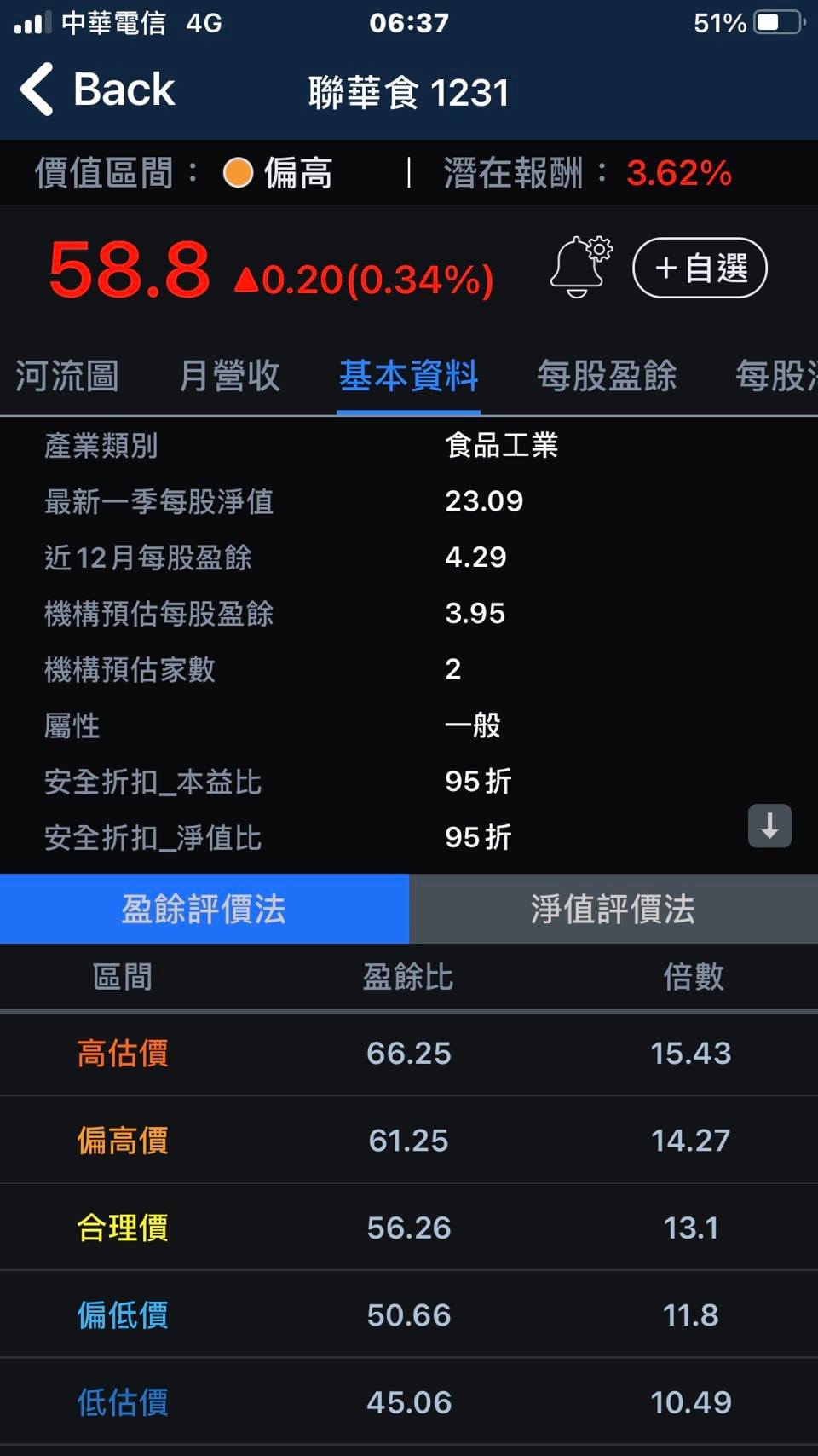Switch to the 淨值評價法 valuation method
The image size is (818, 1456).
pos(613,909)
